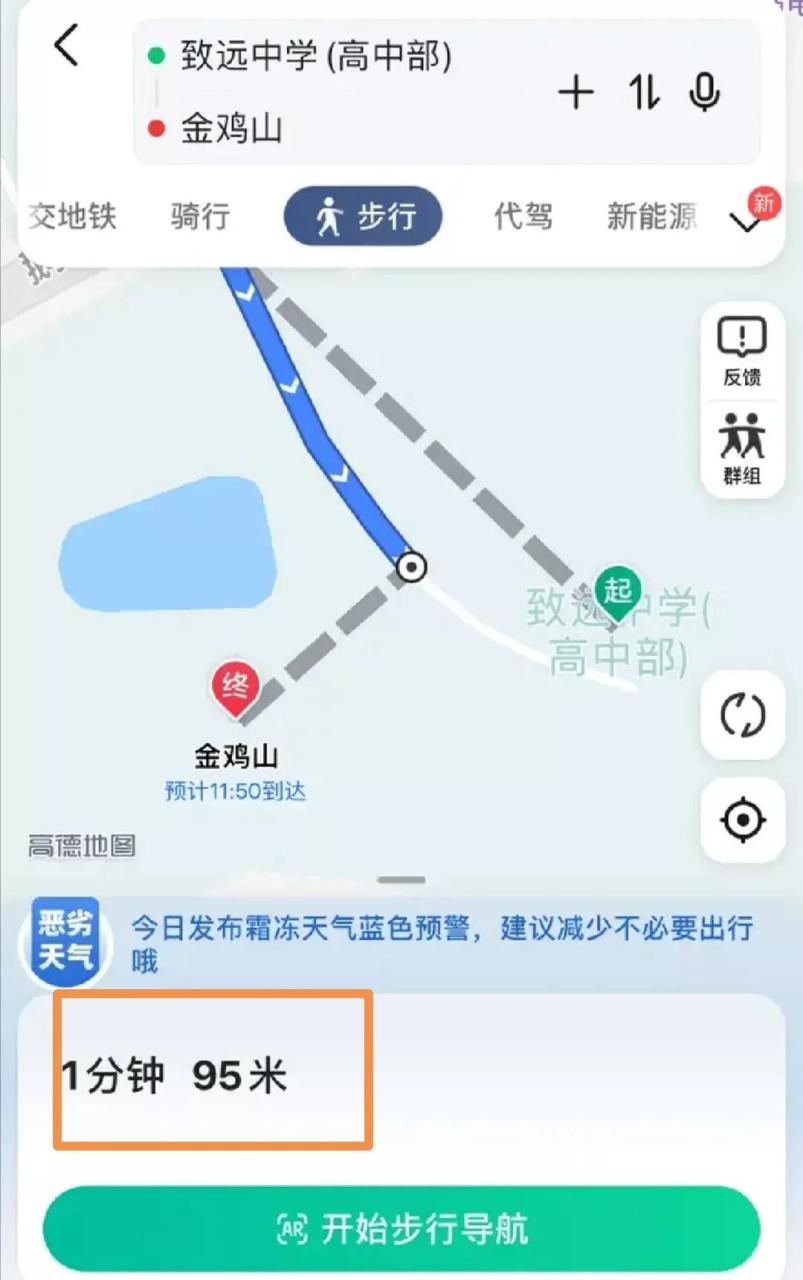The image size is (803, 1280).
Task: Open the 恶劣天气 frost warning notice
Action: coord(400,942)
